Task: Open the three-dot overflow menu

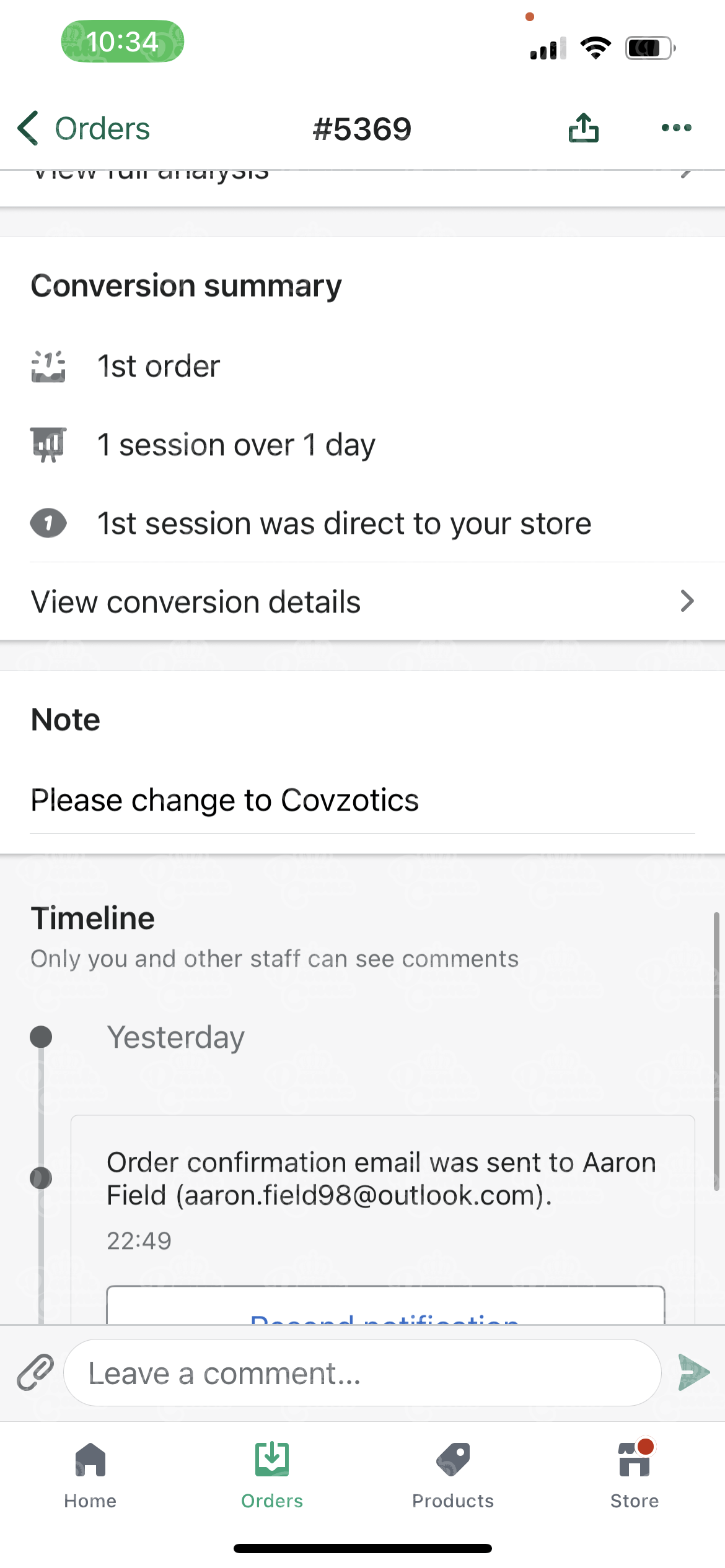Action: [676, 128]
